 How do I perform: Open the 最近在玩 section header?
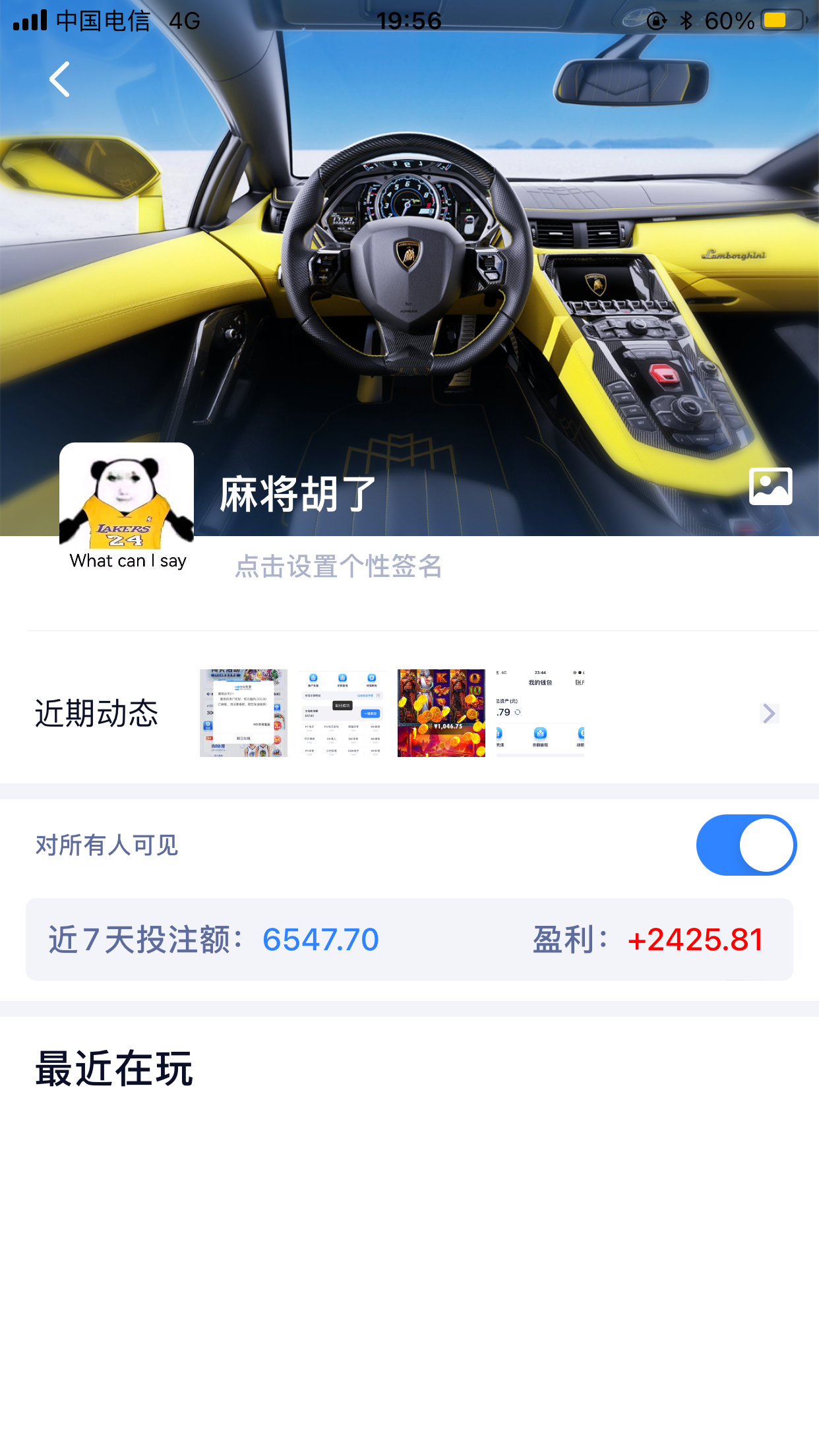[x=113, y=1068]
